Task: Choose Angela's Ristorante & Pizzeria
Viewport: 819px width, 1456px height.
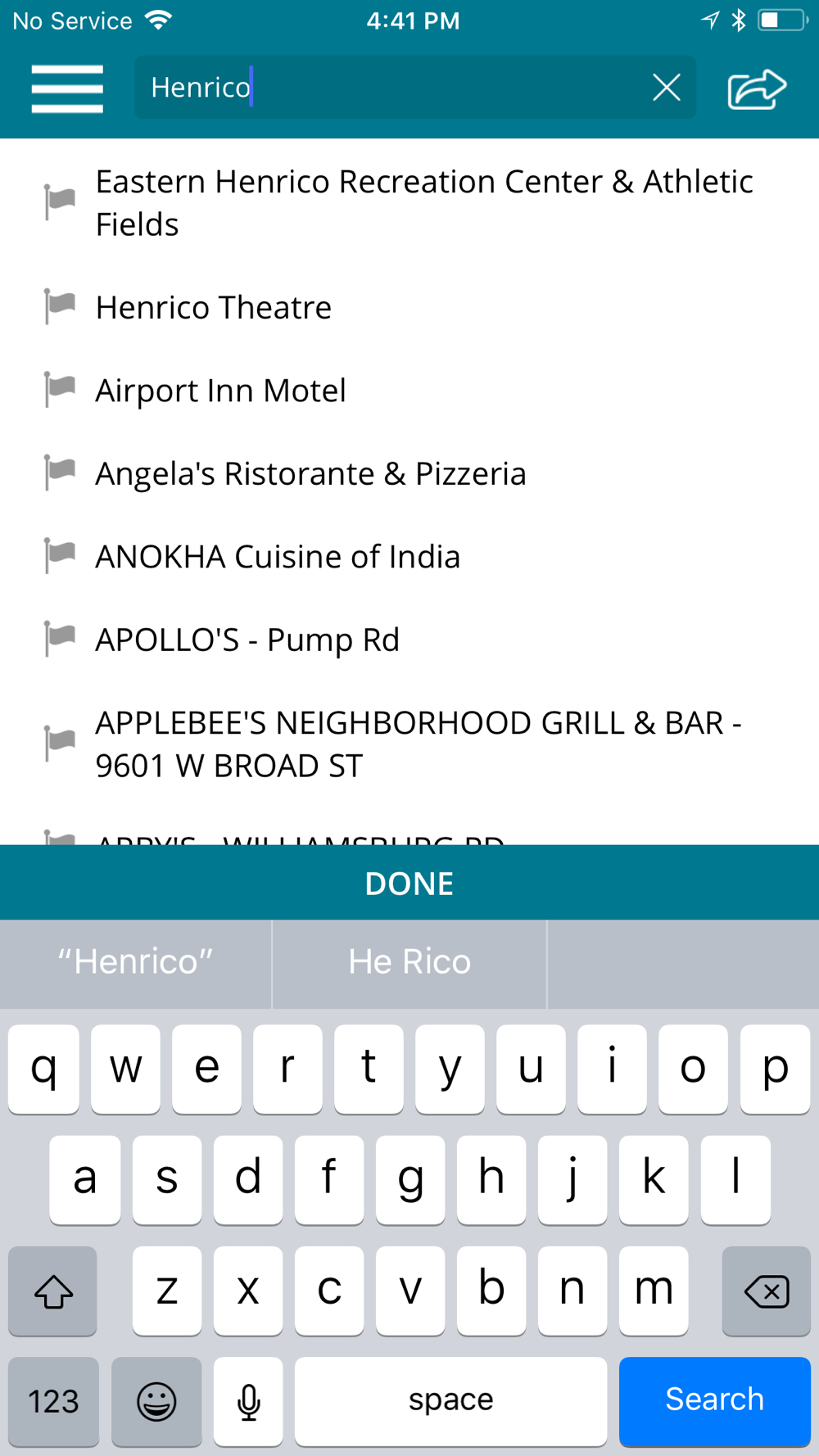Action: point(310,473)
